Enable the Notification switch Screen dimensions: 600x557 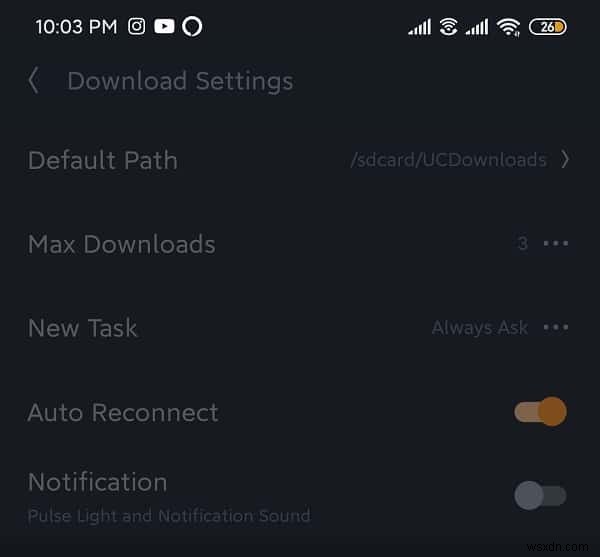[x=540, y=495]
